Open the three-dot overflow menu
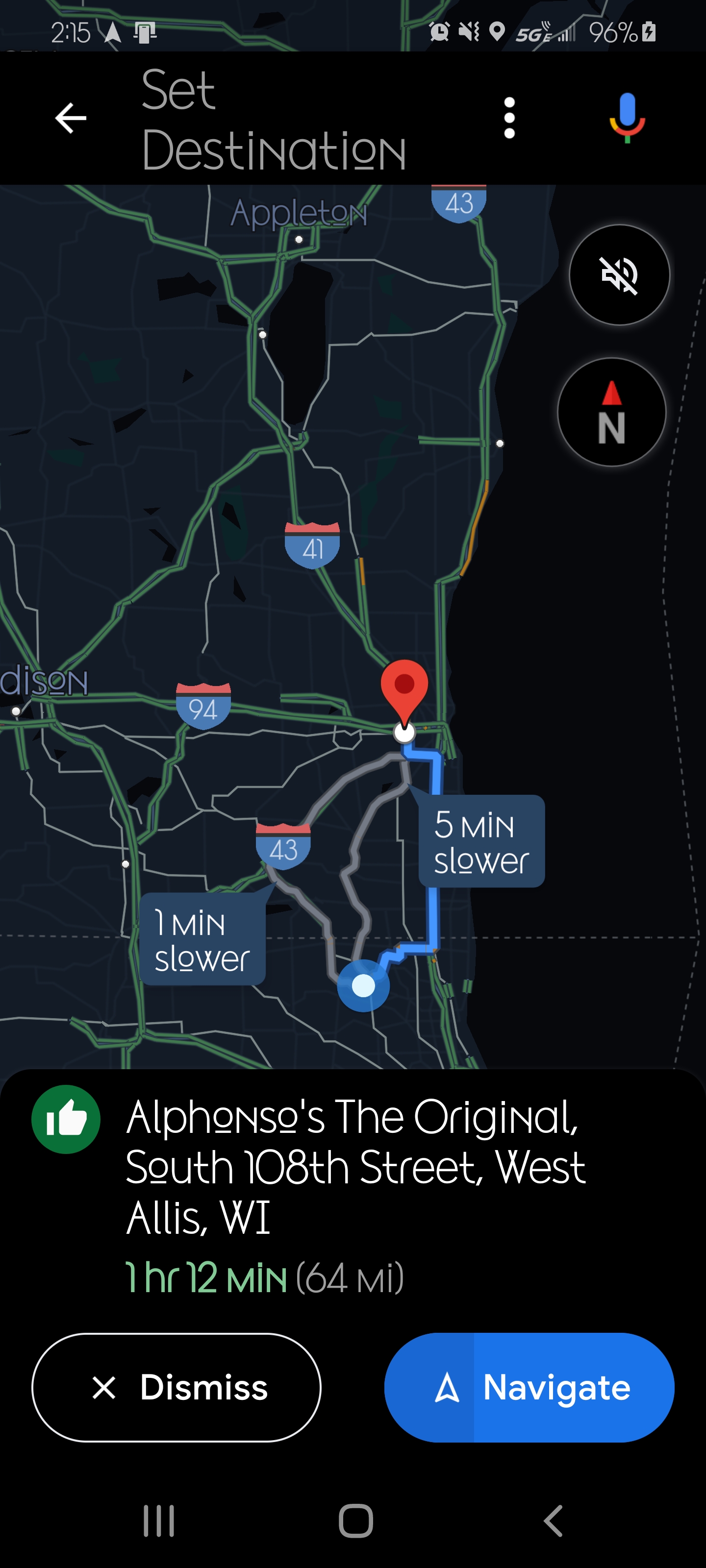This screenshot has width=706, height=1568. pos(509,118)
